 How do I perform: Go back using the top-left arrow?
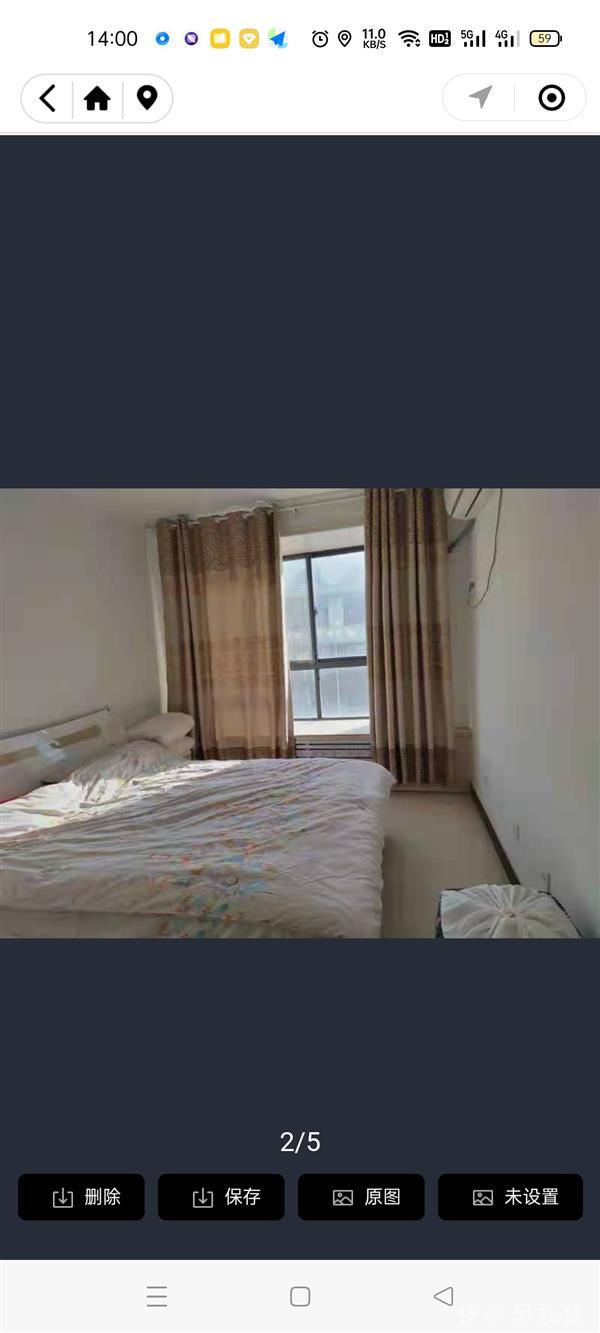(48, 98)
